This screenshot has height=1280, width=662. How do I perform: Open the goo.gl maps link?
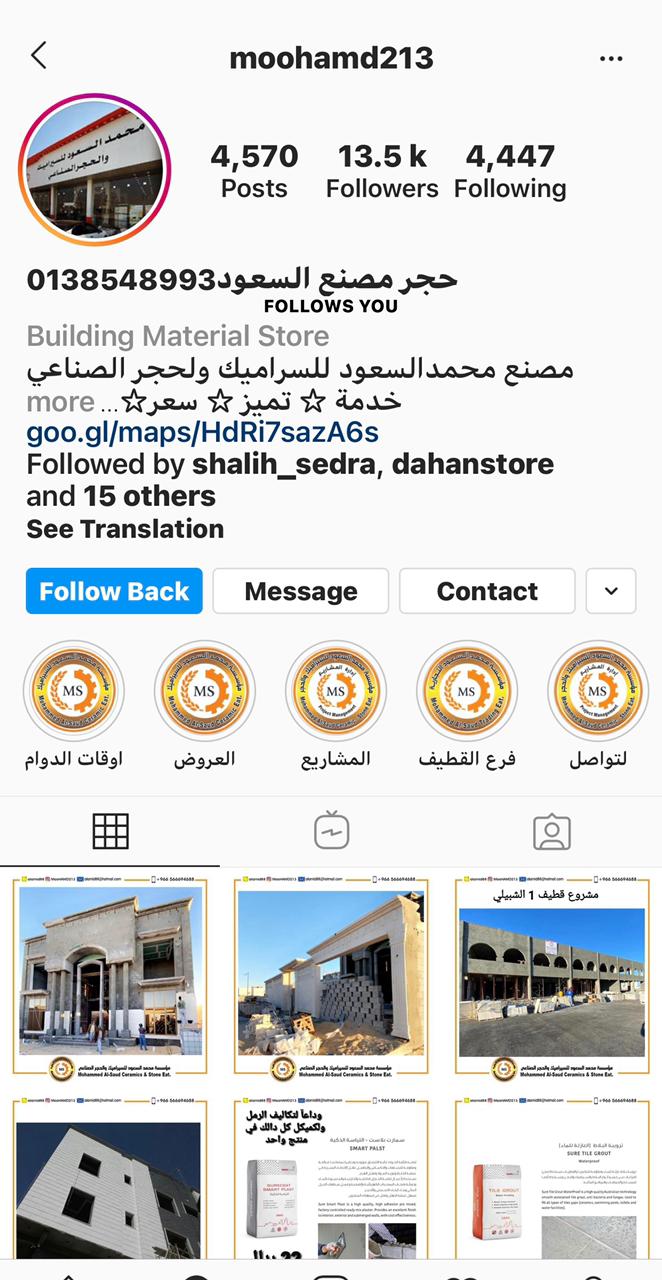point(203,432)
